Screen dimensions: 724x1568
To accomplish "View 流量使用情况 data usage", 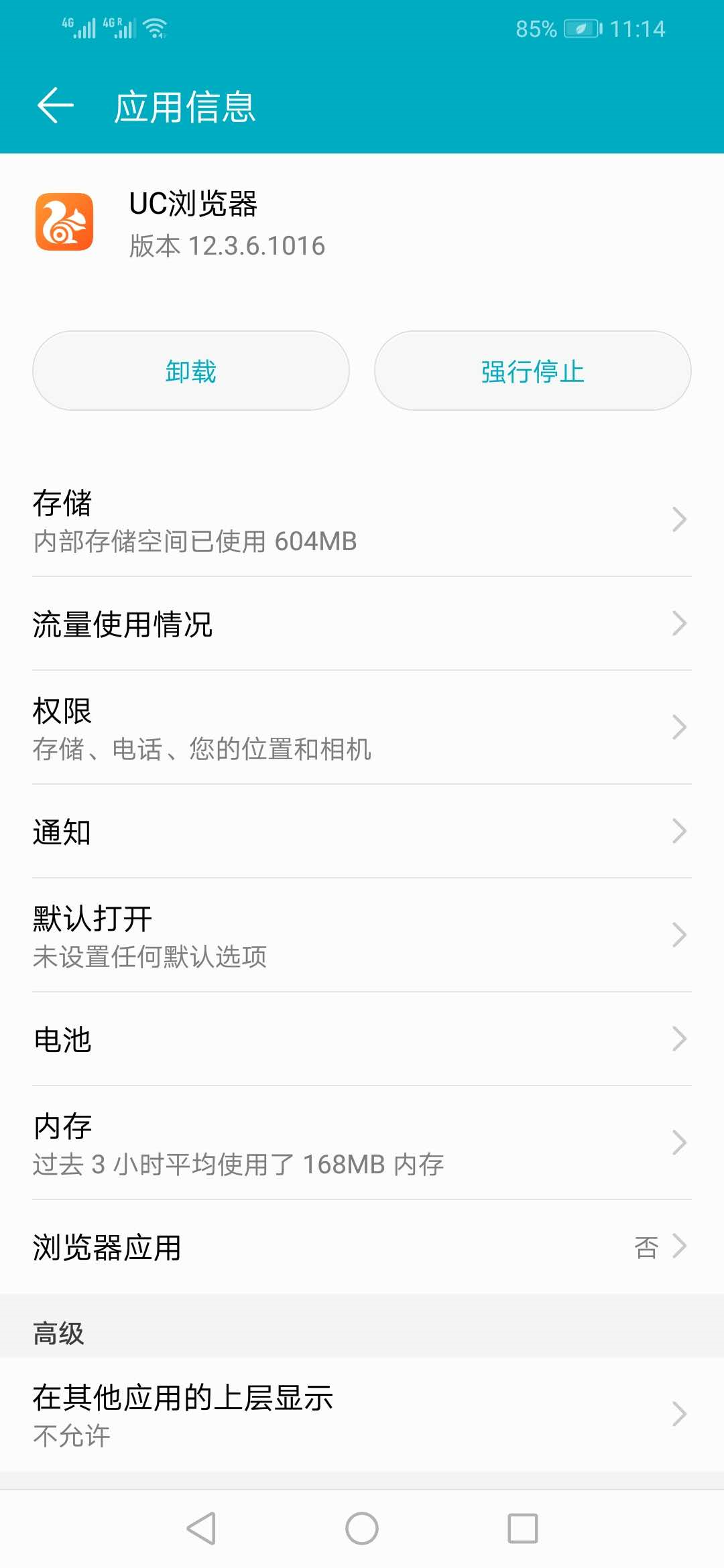I will pos(362,624).
